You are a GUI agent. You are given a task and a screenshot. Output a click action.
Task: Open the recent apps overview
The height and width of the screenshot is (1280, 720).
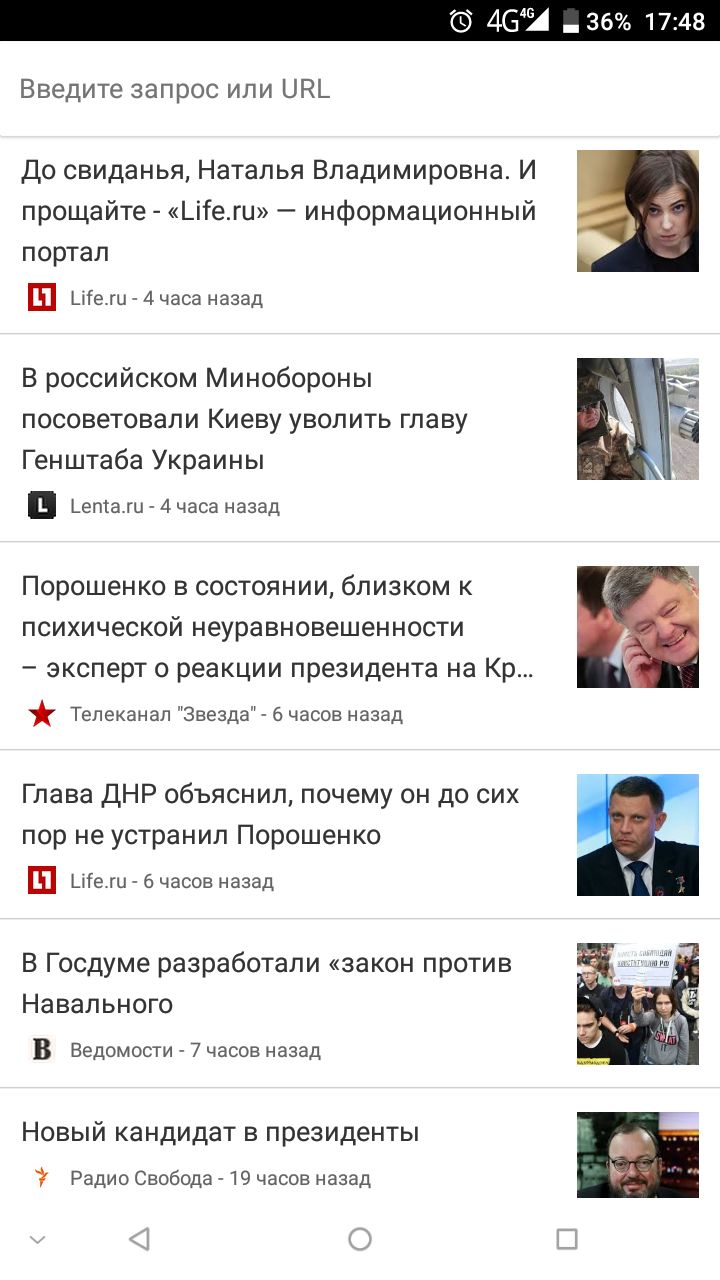click(567, 1240)
